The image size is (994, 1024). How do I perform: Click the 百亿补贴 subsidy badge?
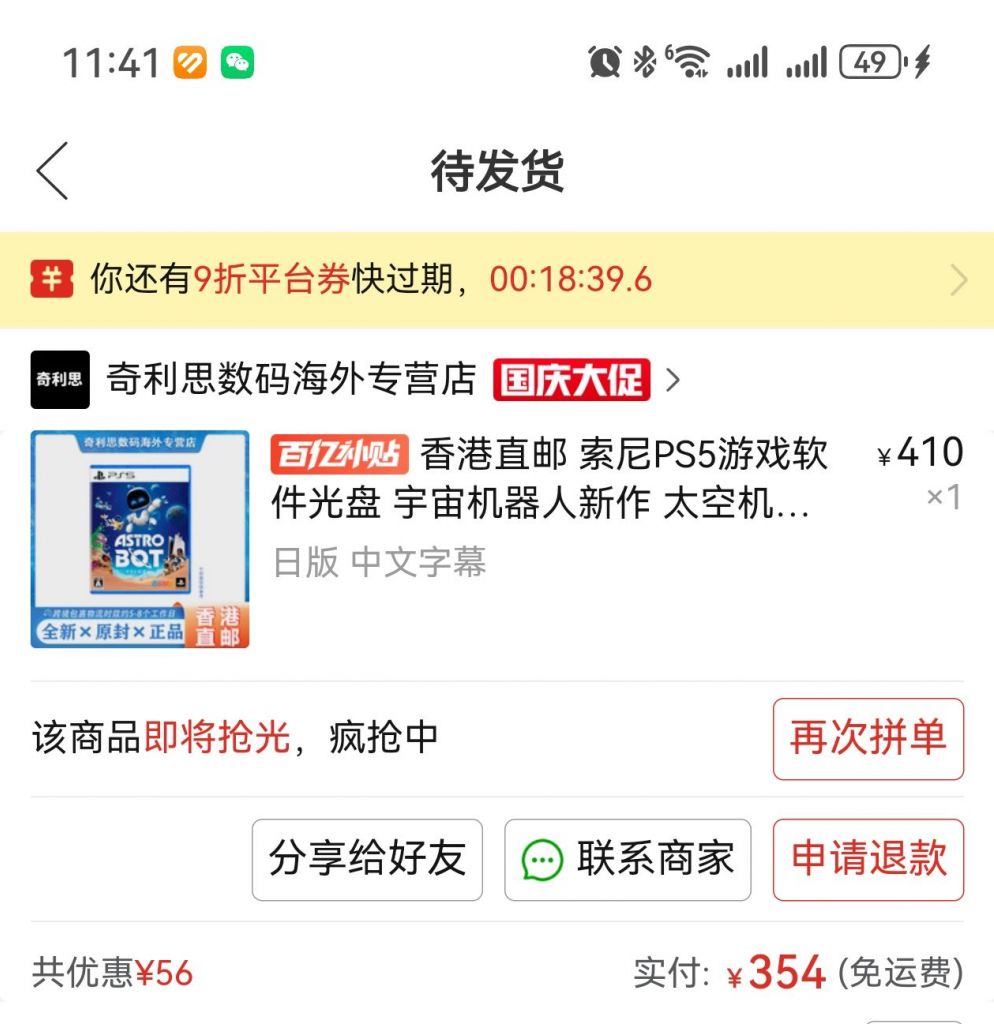coord(340,455)
